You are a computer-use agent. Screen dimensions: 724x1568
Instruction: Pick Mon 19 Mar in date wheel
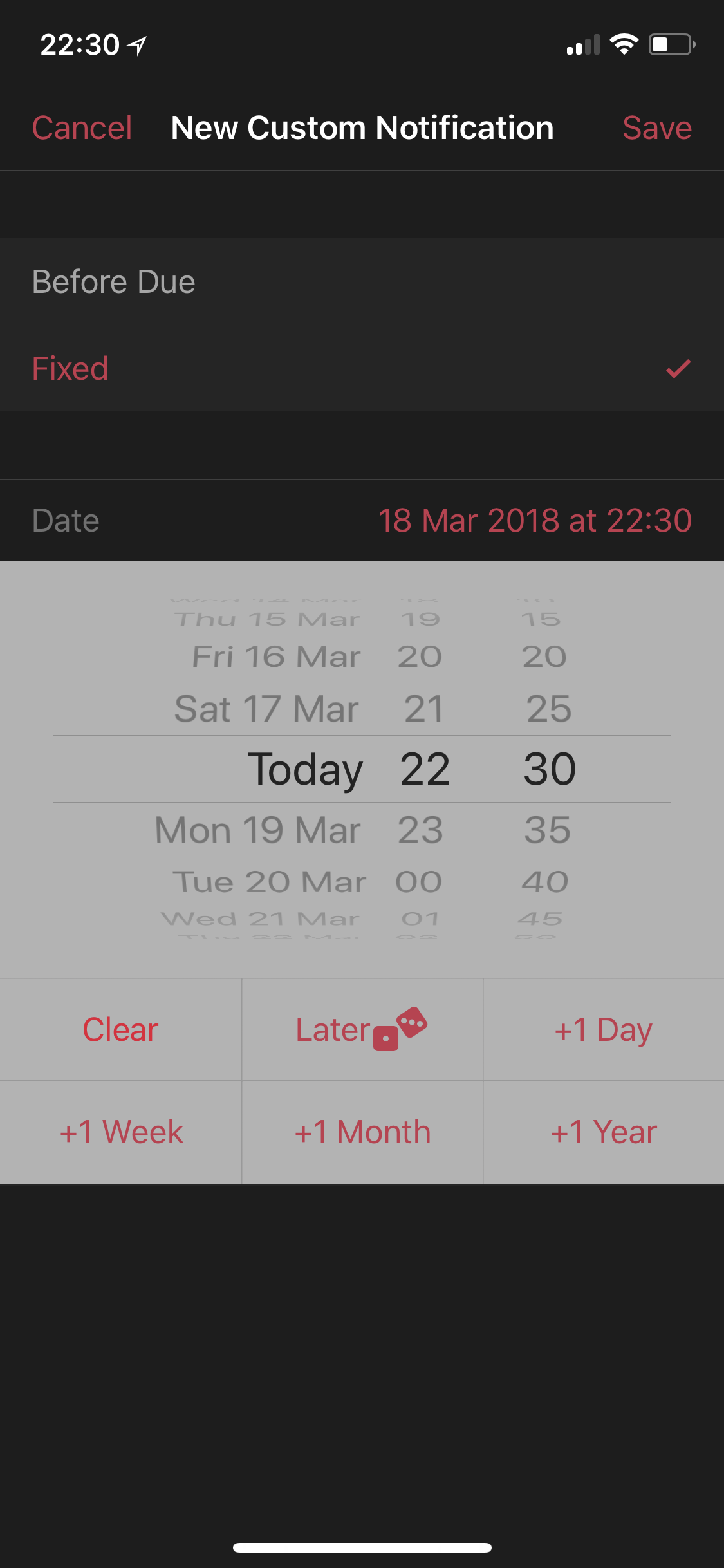[x=257, y=830]
